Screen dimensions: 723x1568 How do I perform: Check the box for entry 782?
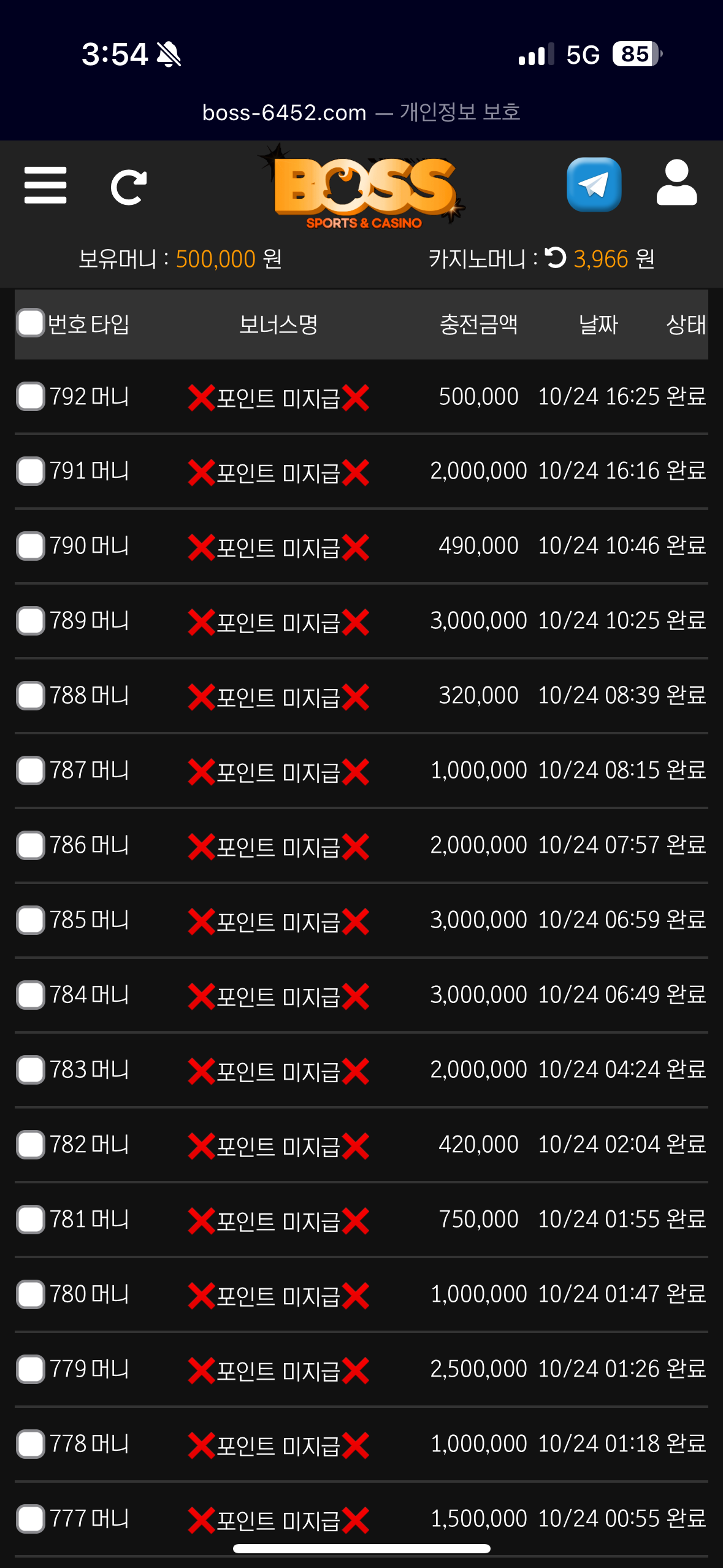[31, 1145]
